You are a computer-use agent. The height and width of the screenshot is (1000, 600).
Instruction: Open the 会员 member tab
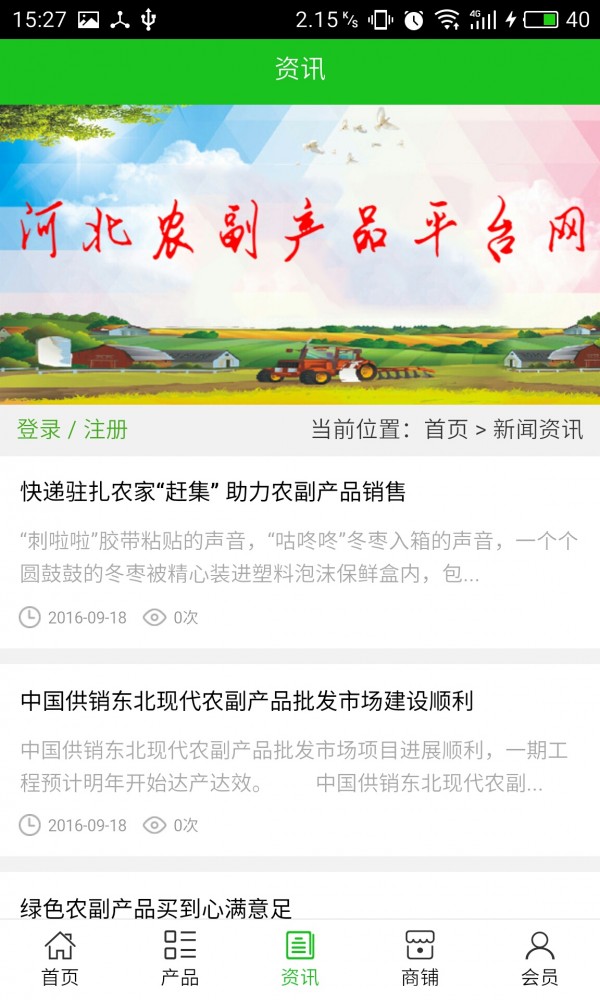pyautogui.click(x=540, y=958)
